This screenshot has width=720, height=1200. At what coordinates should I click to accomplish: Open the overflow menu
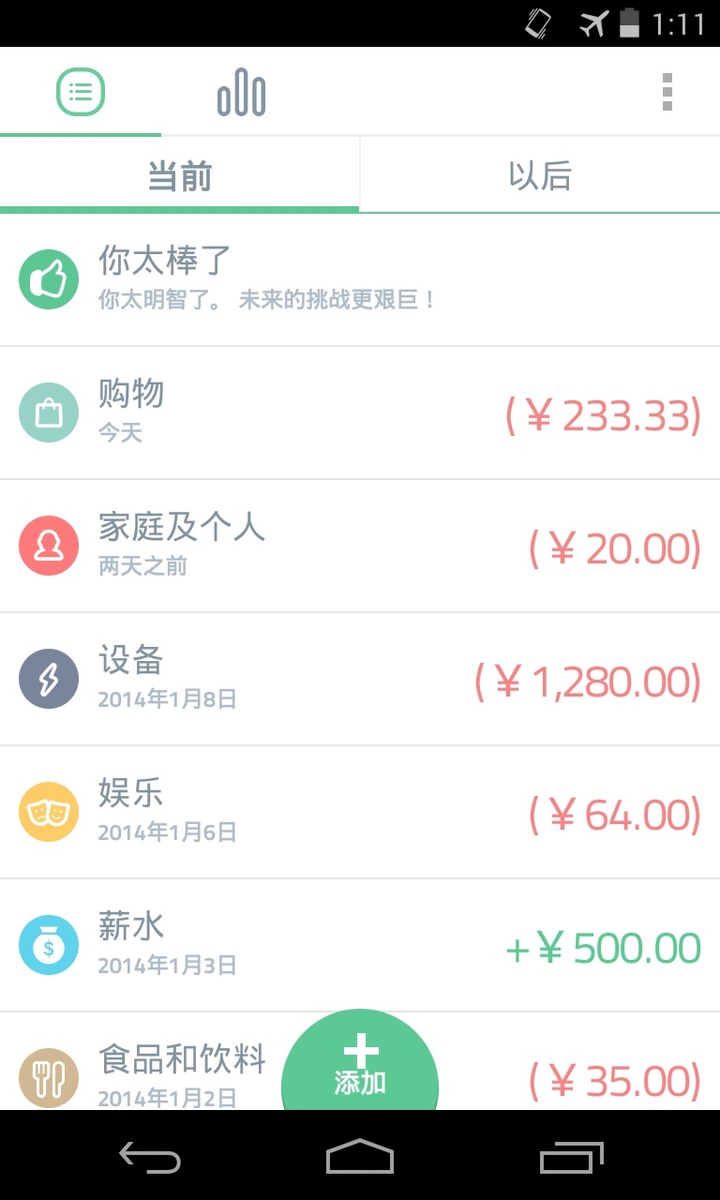coord(667,93)
